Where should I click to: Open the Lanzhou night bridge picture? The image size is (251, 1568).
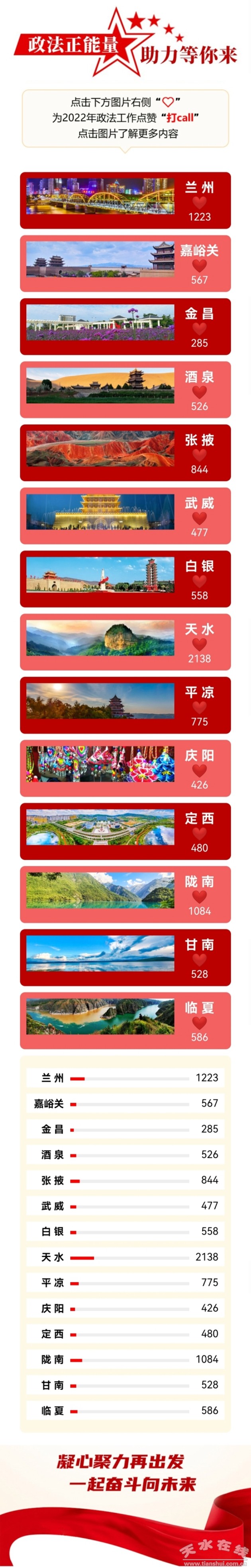[x=100, y=196]
